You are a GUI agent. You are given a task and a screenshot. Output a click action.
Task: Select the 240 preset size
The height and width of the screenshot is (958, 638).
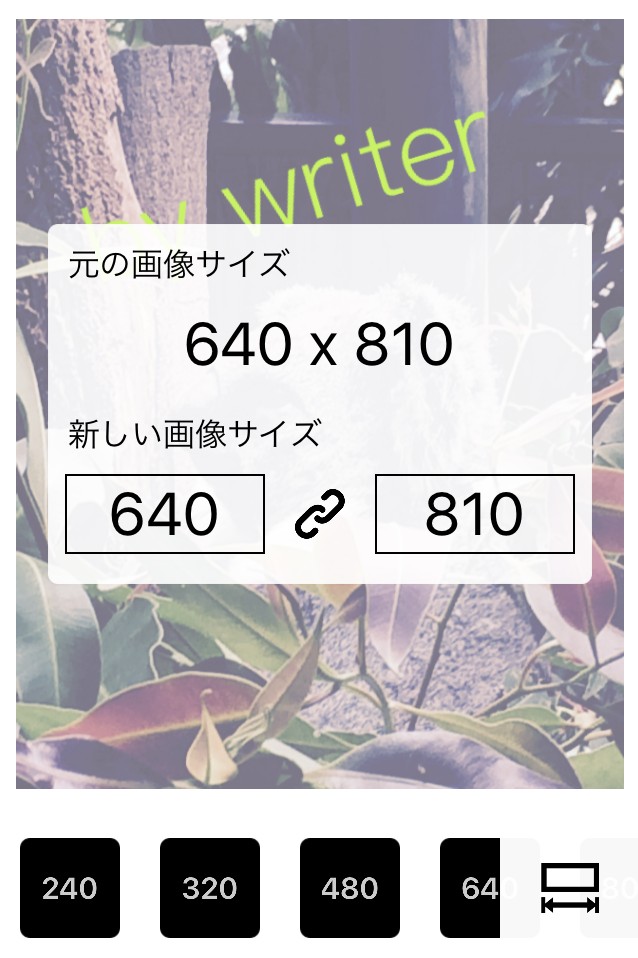pos(70,888)
